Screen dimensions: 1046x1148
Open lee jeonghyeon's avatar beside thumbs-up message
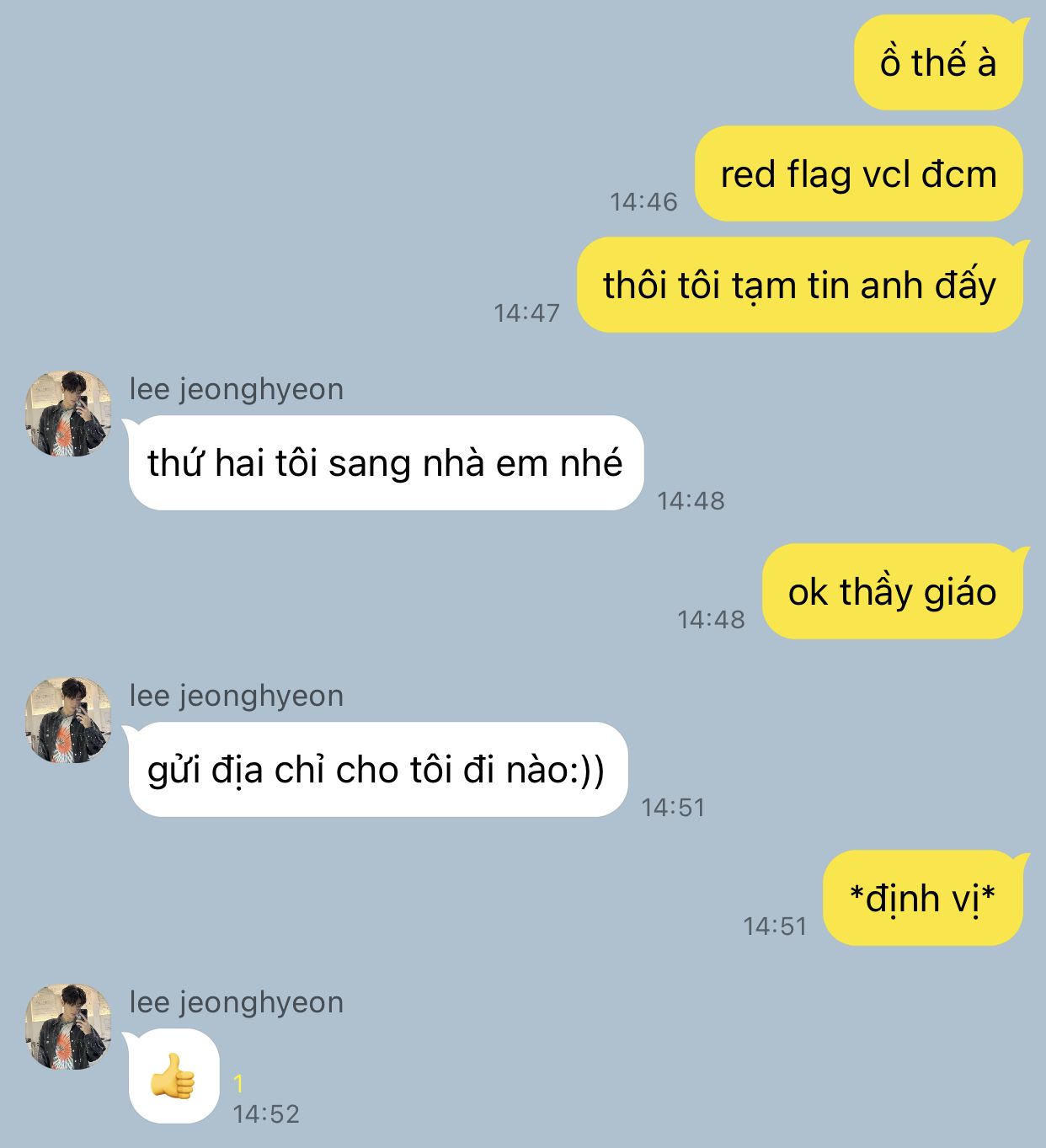pyautogui.click(x=68, y=1027)
